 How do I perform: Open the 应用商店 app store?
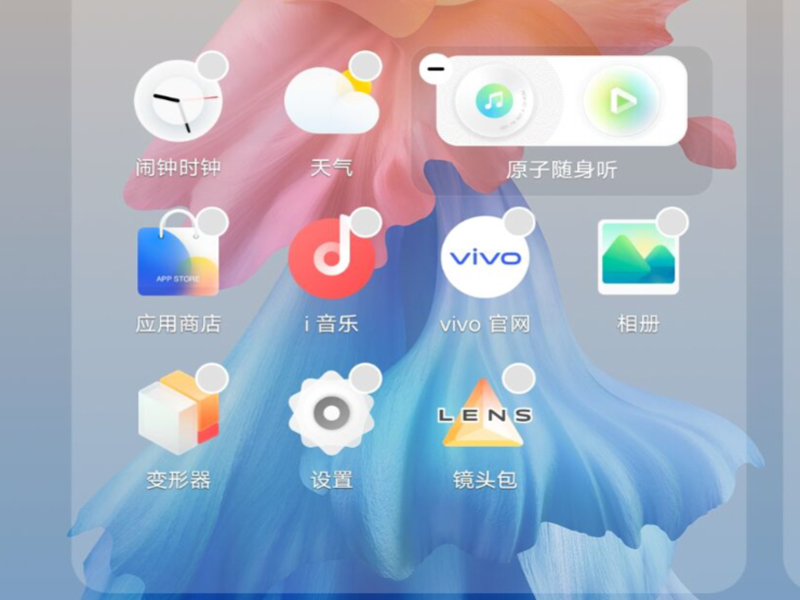click(x=177, y=260)
